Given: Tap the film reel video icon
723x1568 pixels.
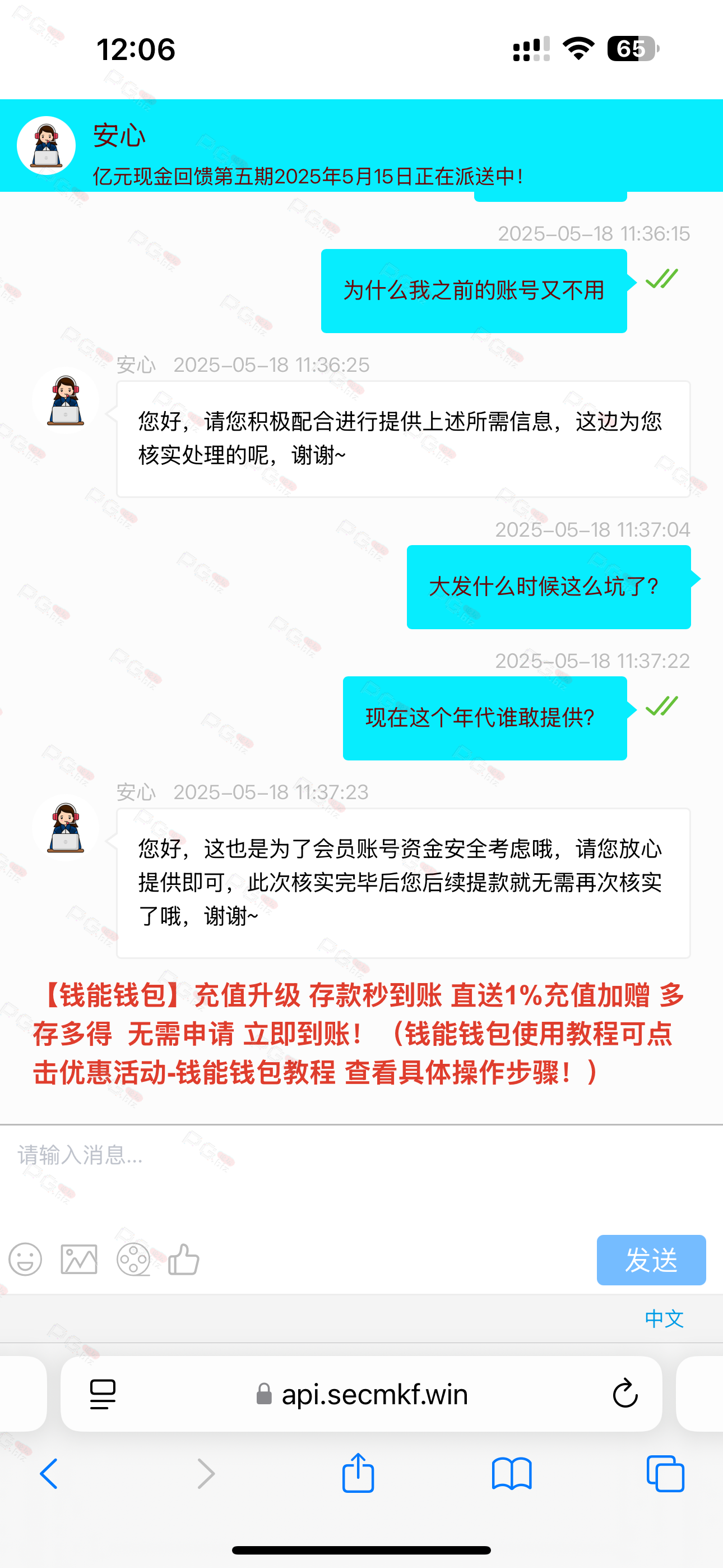Looking at the screenshot, I should coord(133,1260).
